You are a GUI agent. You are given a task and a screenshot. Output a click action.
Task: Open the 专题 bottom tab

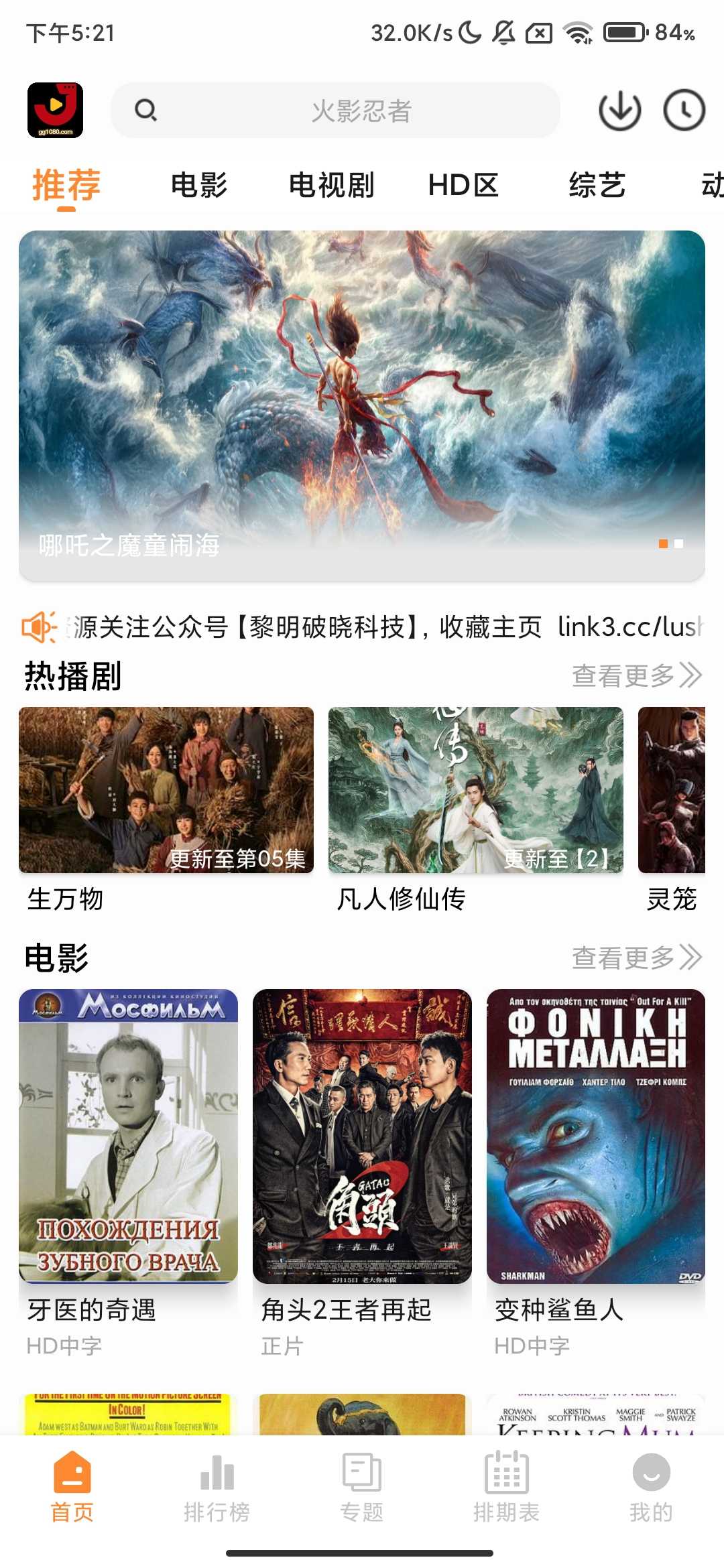(x=362, y=1488)
